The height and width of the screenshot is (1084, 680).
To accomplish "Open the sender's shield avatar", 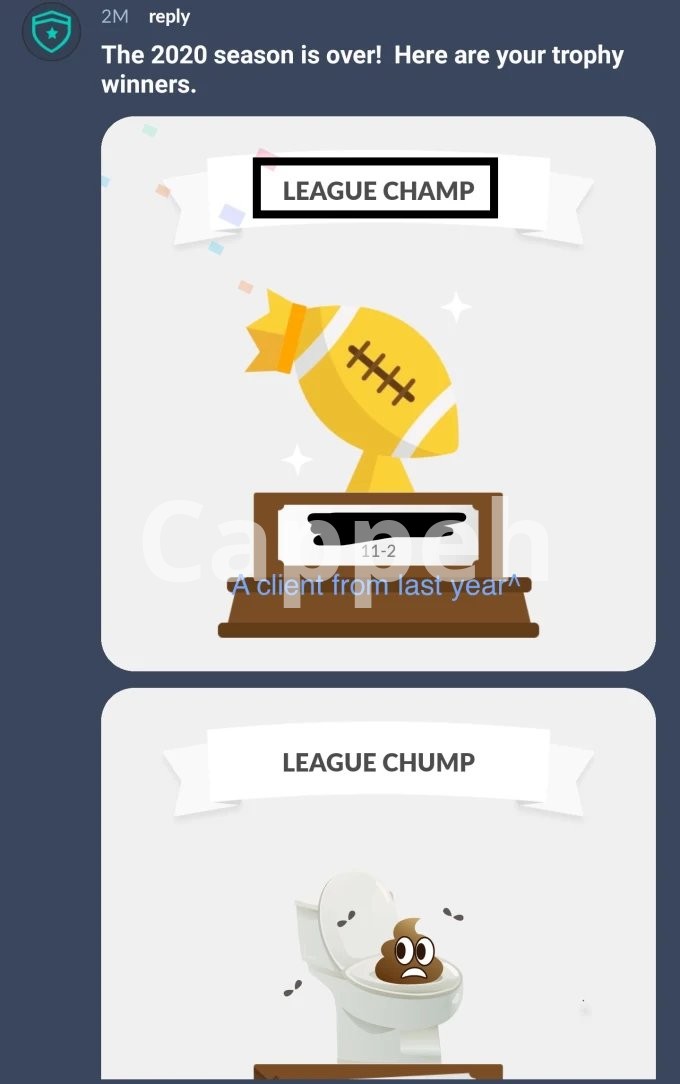I will point(51,33).
